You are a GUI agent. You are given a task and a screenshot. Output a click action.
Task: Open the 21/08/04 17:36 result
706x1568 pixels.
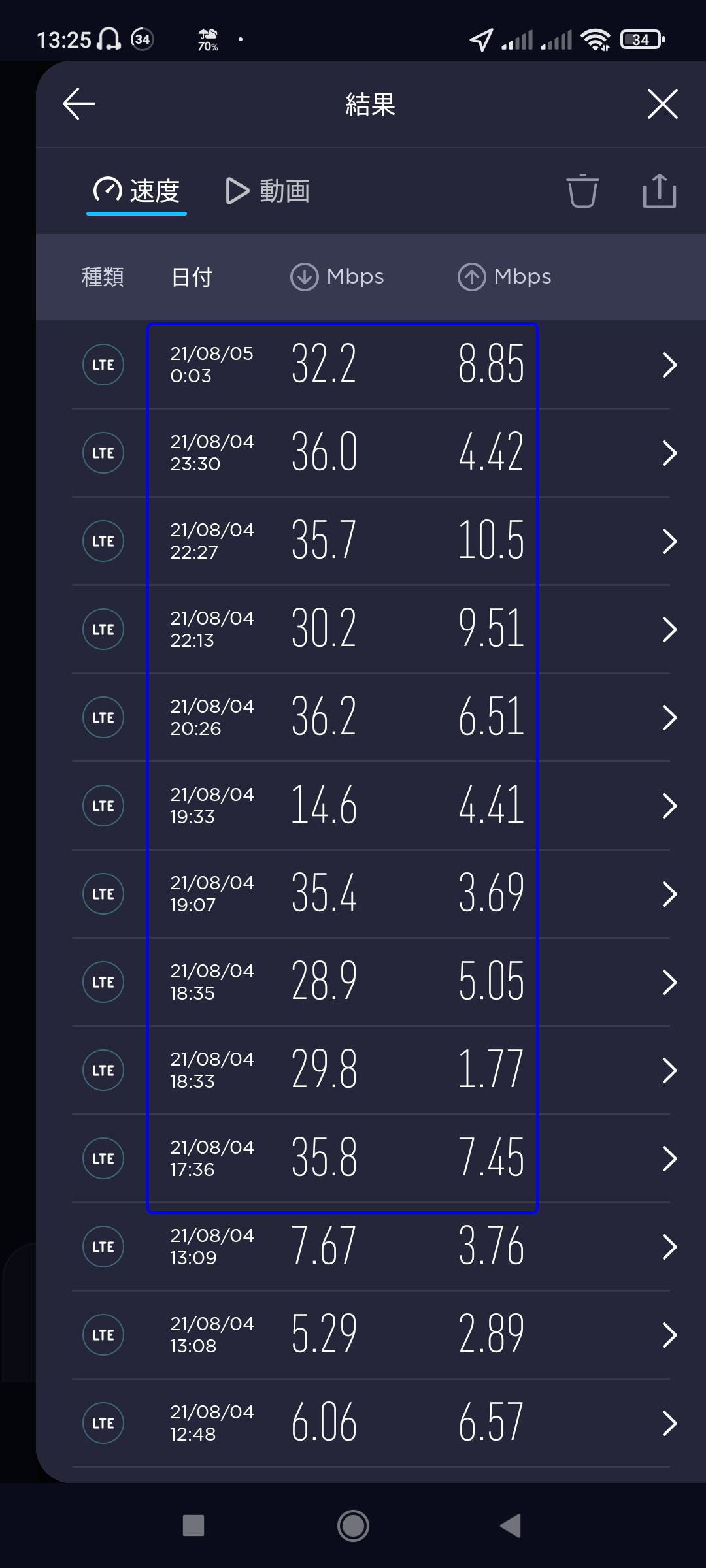click(x=371, y=1158)
